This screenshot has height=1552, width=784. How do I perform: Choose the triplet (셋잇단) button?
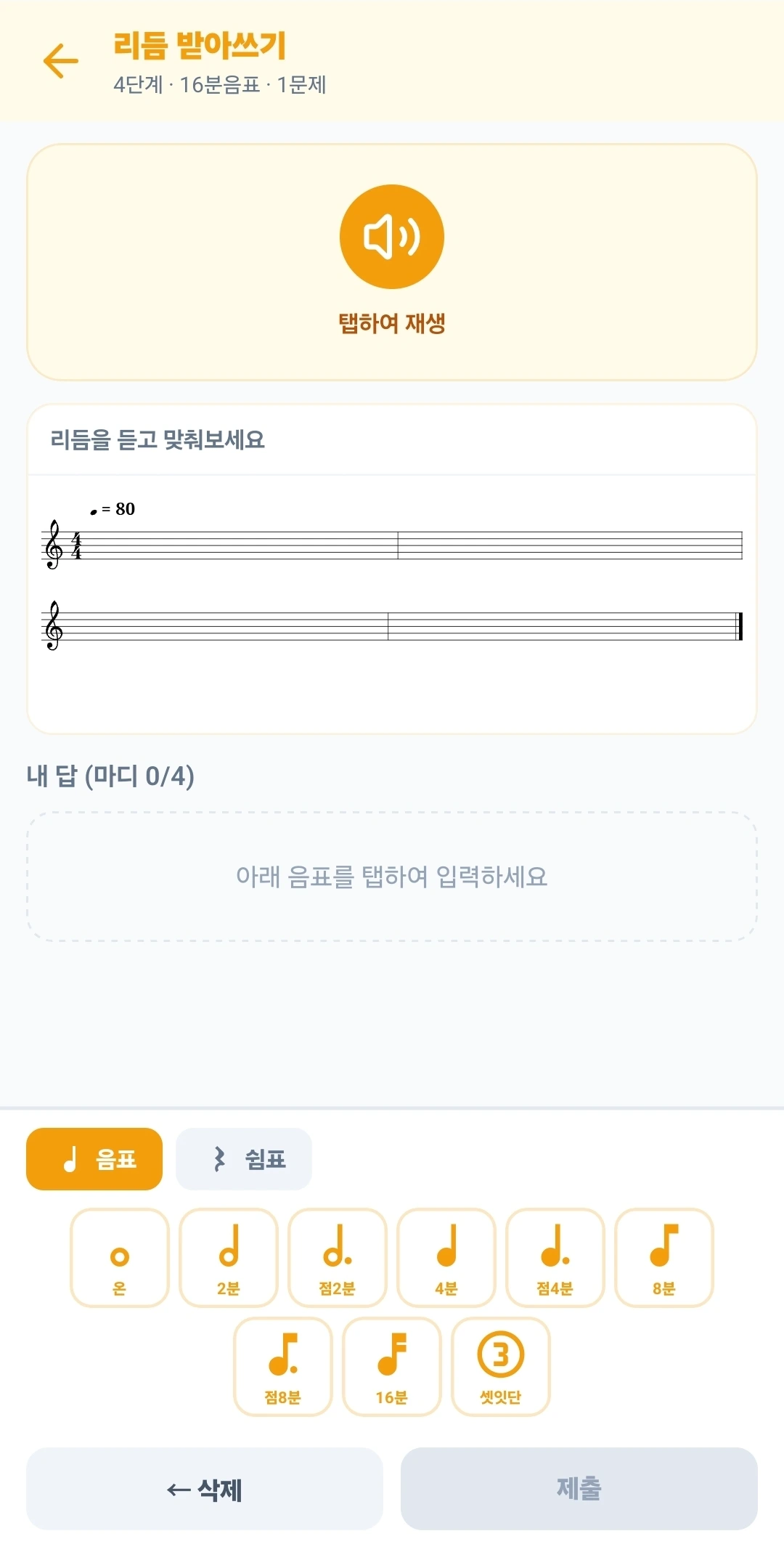(501, 1367)
